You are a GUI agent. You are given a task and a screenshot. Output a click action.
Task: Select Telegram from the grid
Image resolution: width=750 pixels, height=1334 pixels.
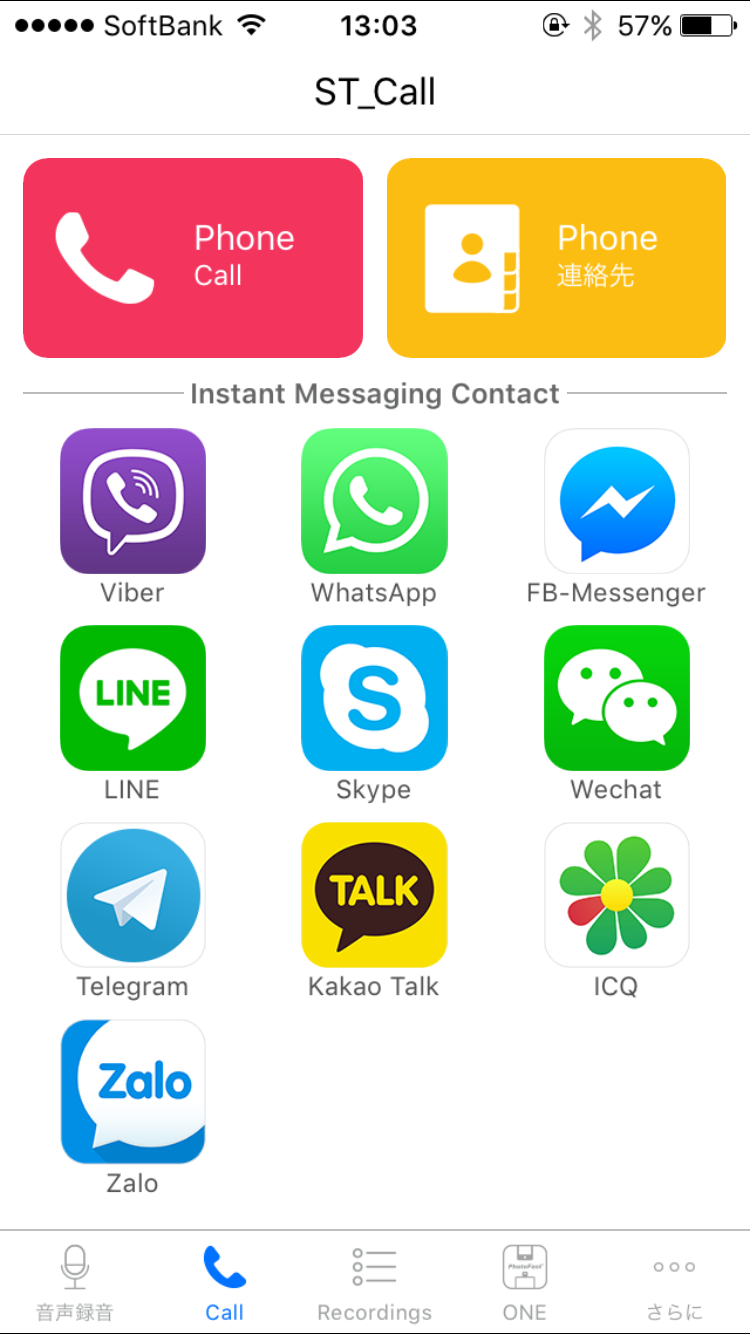133,895
